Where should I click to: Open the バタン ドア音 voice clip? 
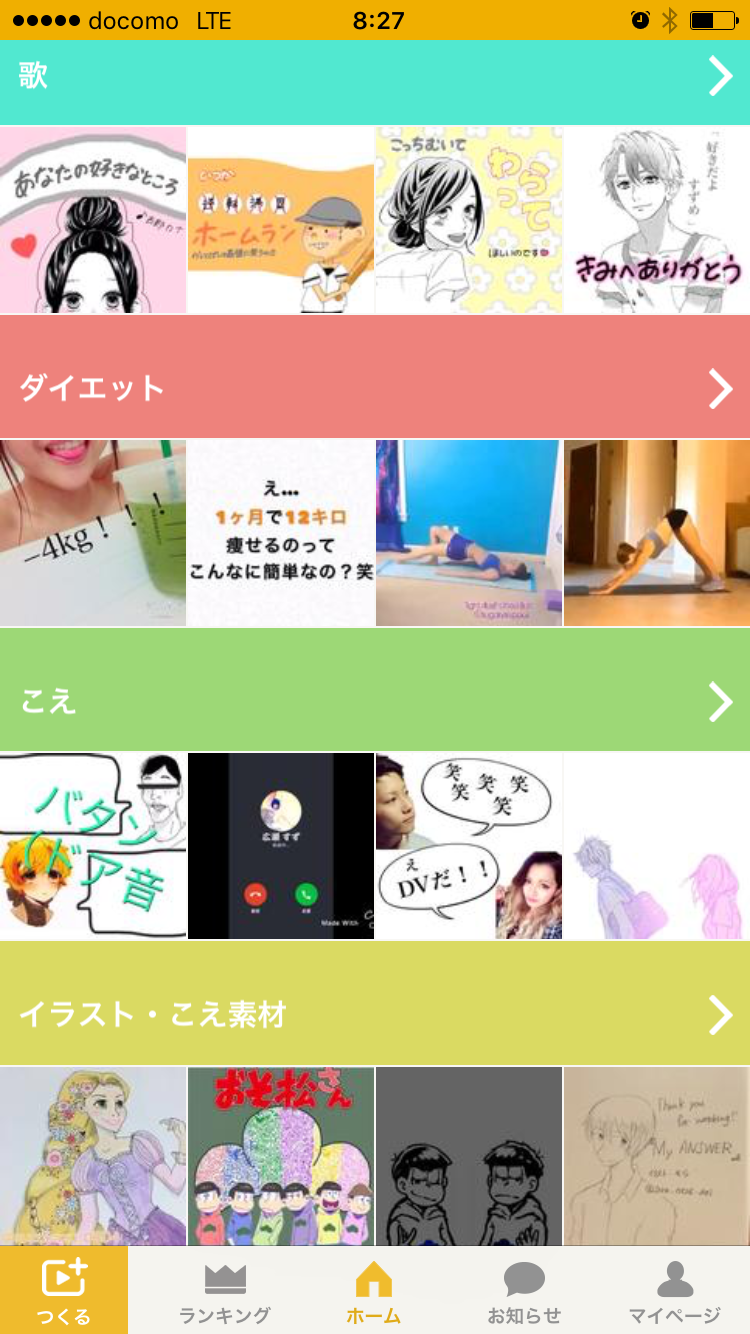click(93, 846)
